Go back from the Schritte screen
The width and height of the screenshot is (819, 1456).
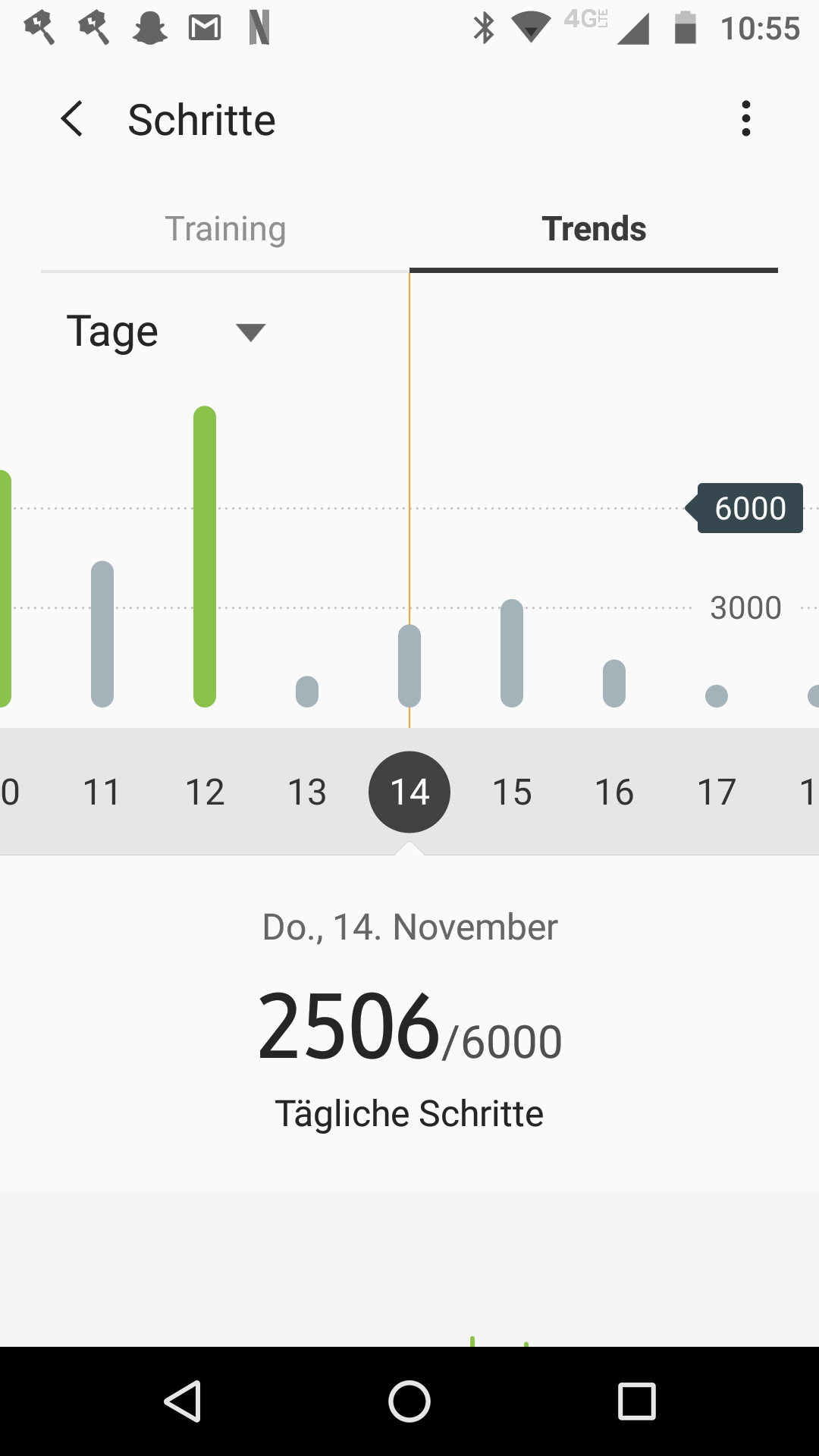[x=72, y=119]
